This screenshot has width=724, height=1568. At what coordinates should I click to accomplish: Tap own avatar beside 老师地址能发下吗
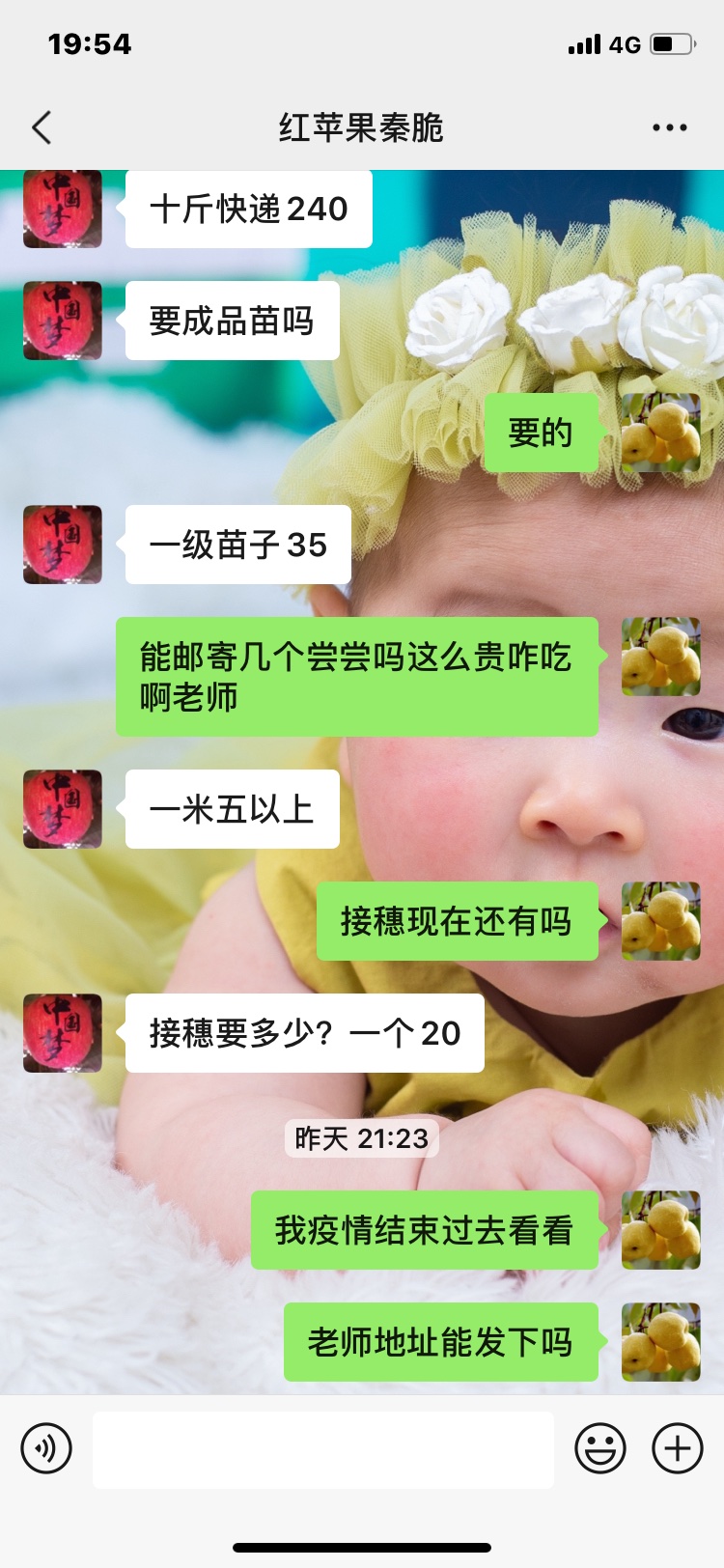[661, 1342]
